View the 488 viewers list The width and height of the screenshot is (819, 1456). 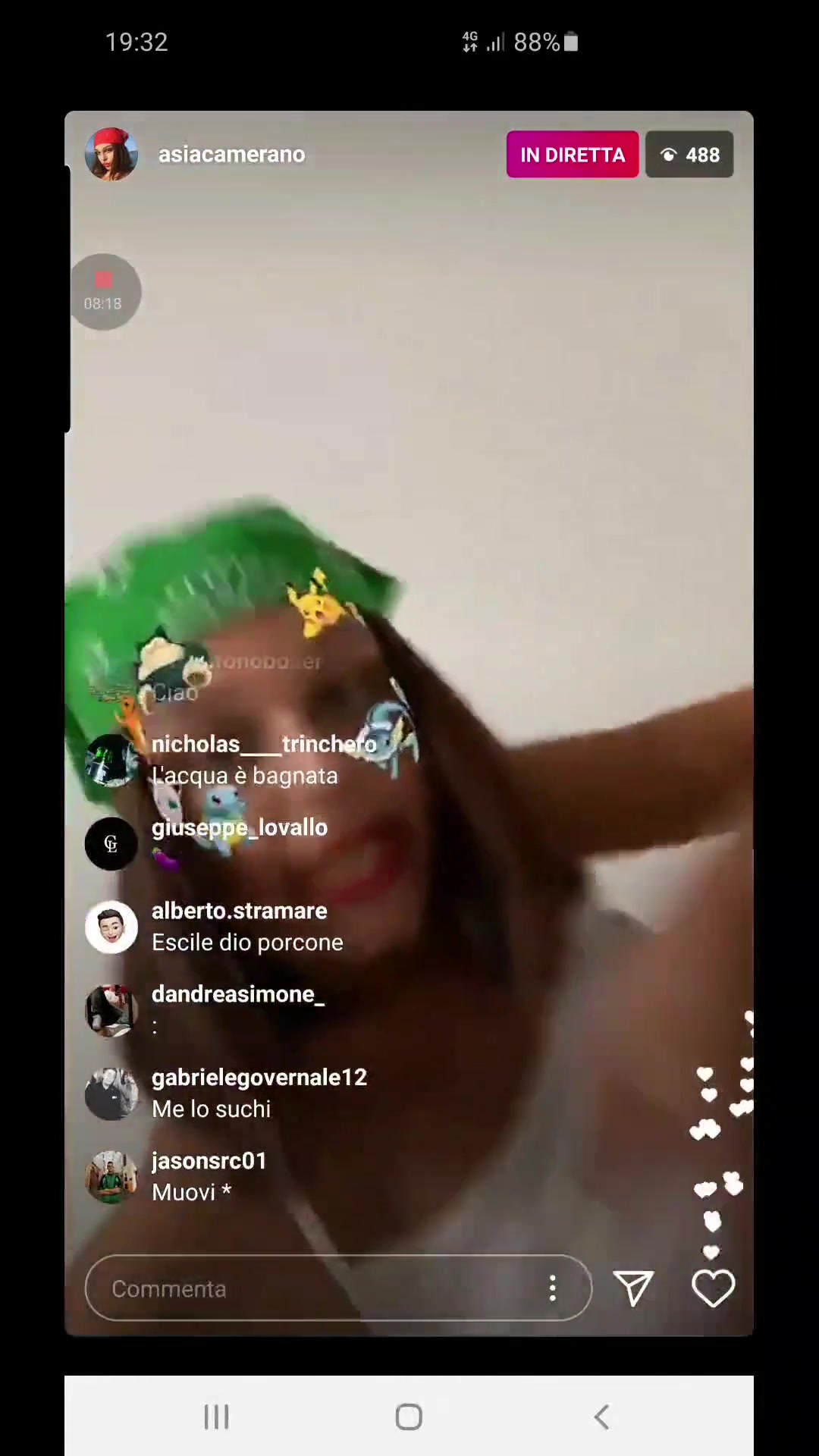click(689, 155)
